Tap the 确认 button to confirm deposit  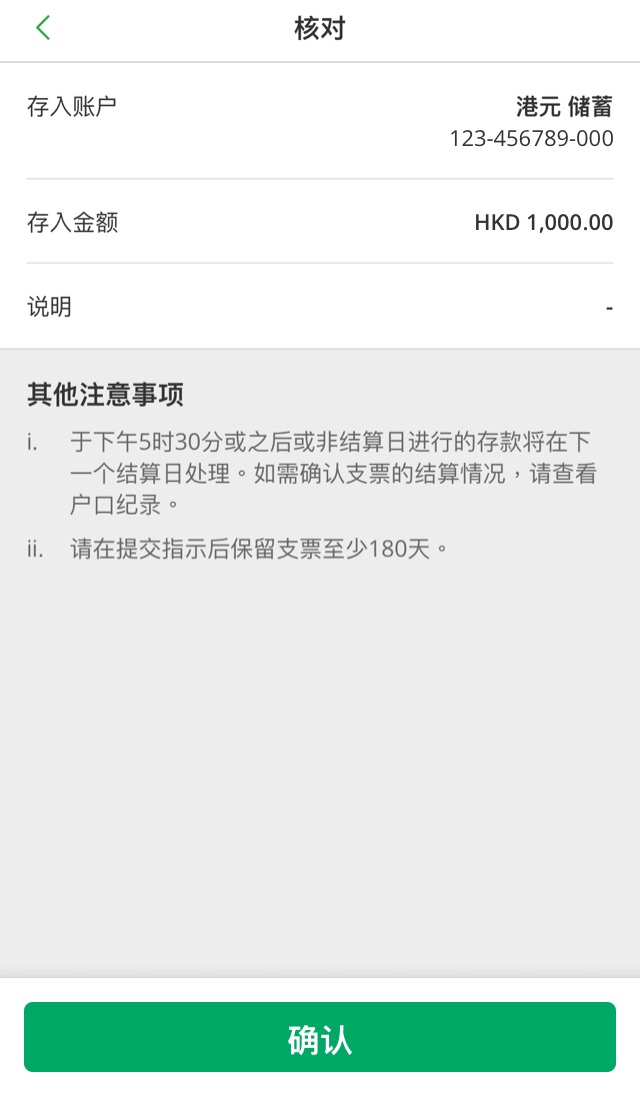[320, 1038]
